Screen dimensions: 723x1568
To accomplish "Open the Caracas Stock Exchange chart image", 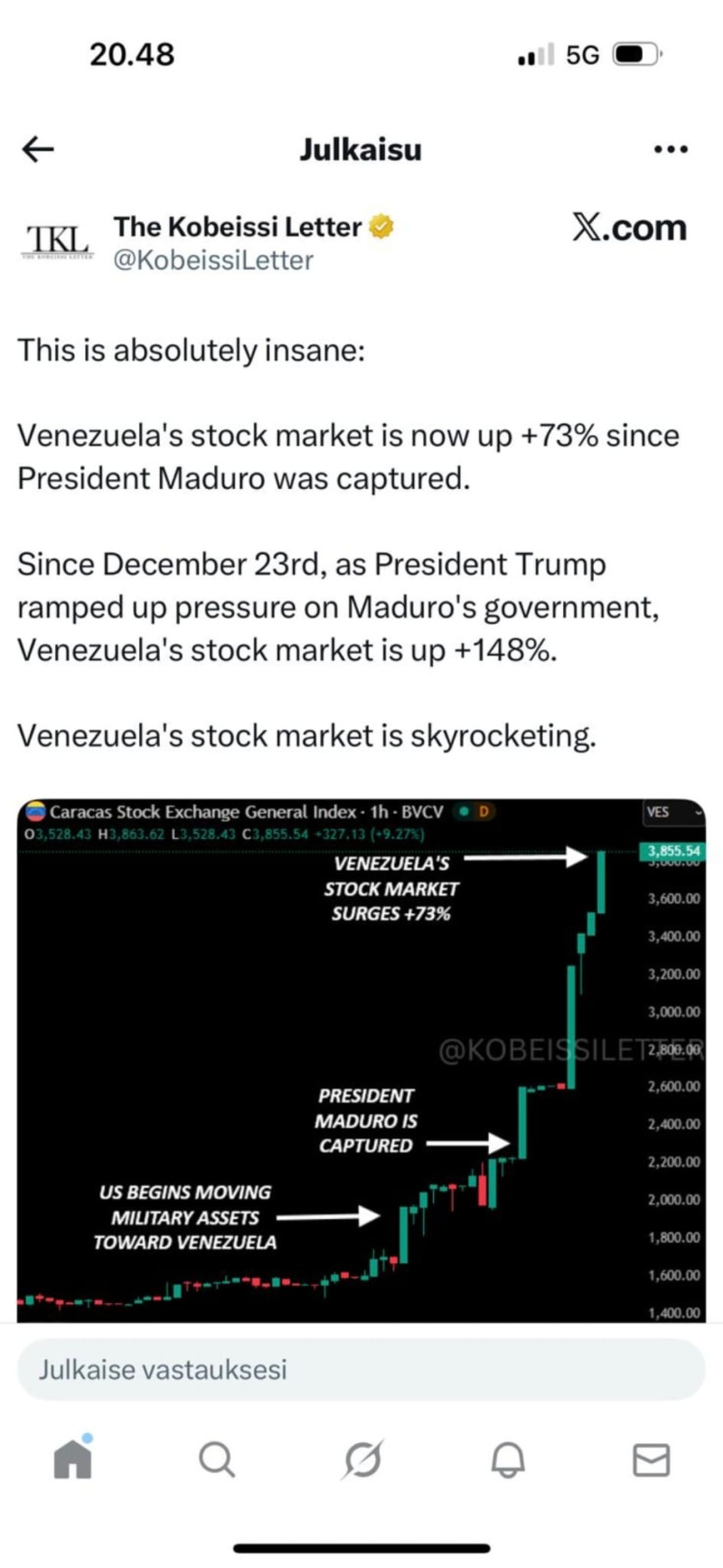I will tap(361, 1060).
